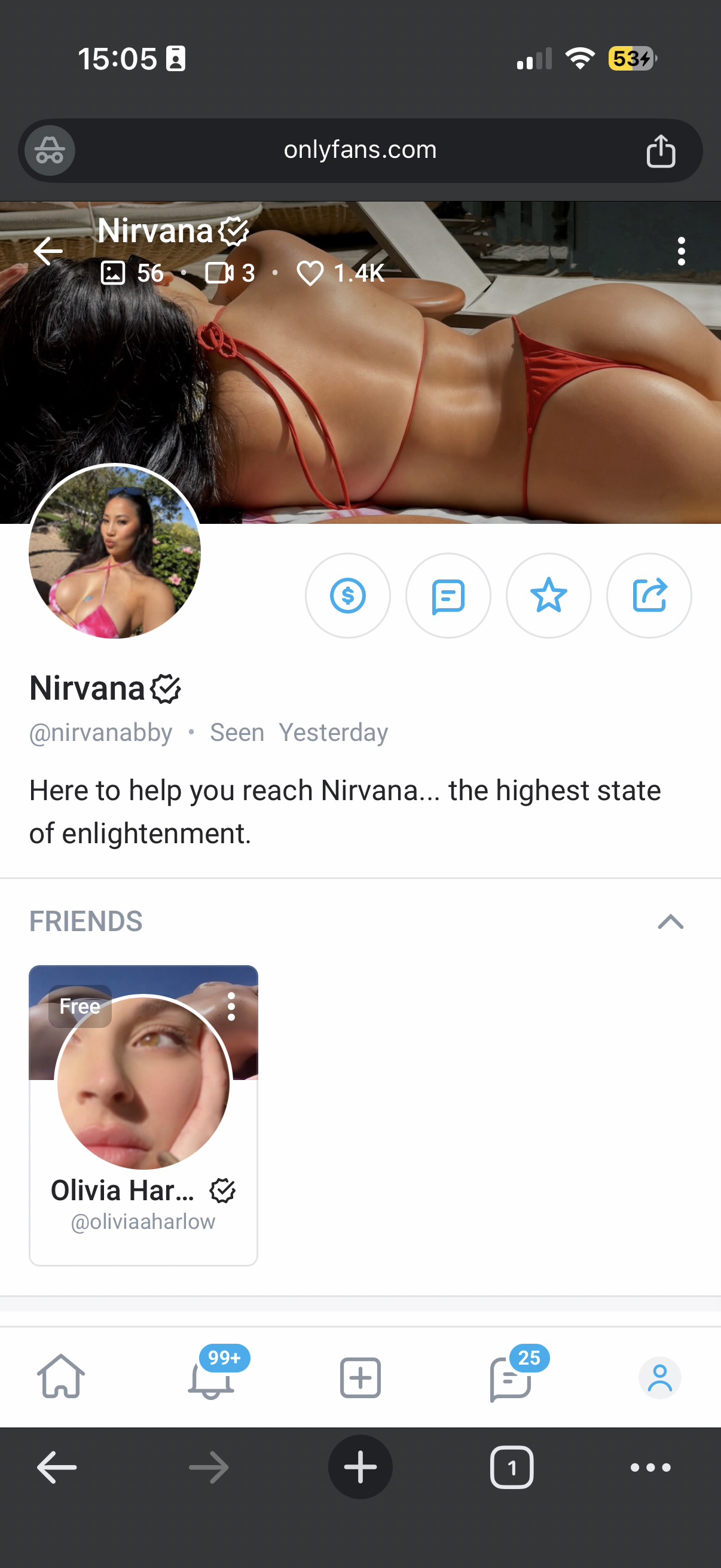The height and width of the screenshot is (1568, 721).
Task: Collapse the FRIENDS section
Action: 671,923
